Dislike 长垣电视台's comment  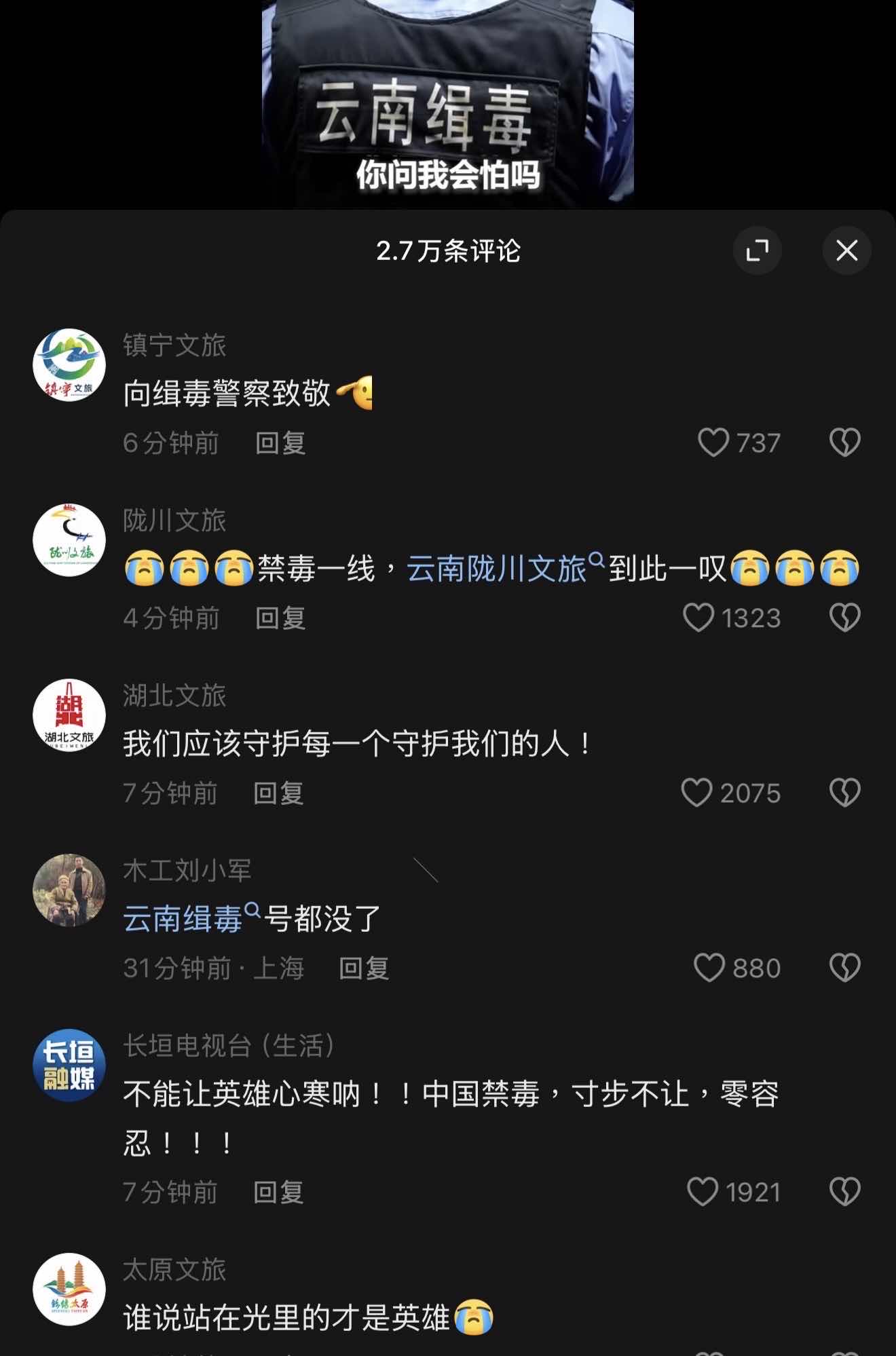point(844,1192)
